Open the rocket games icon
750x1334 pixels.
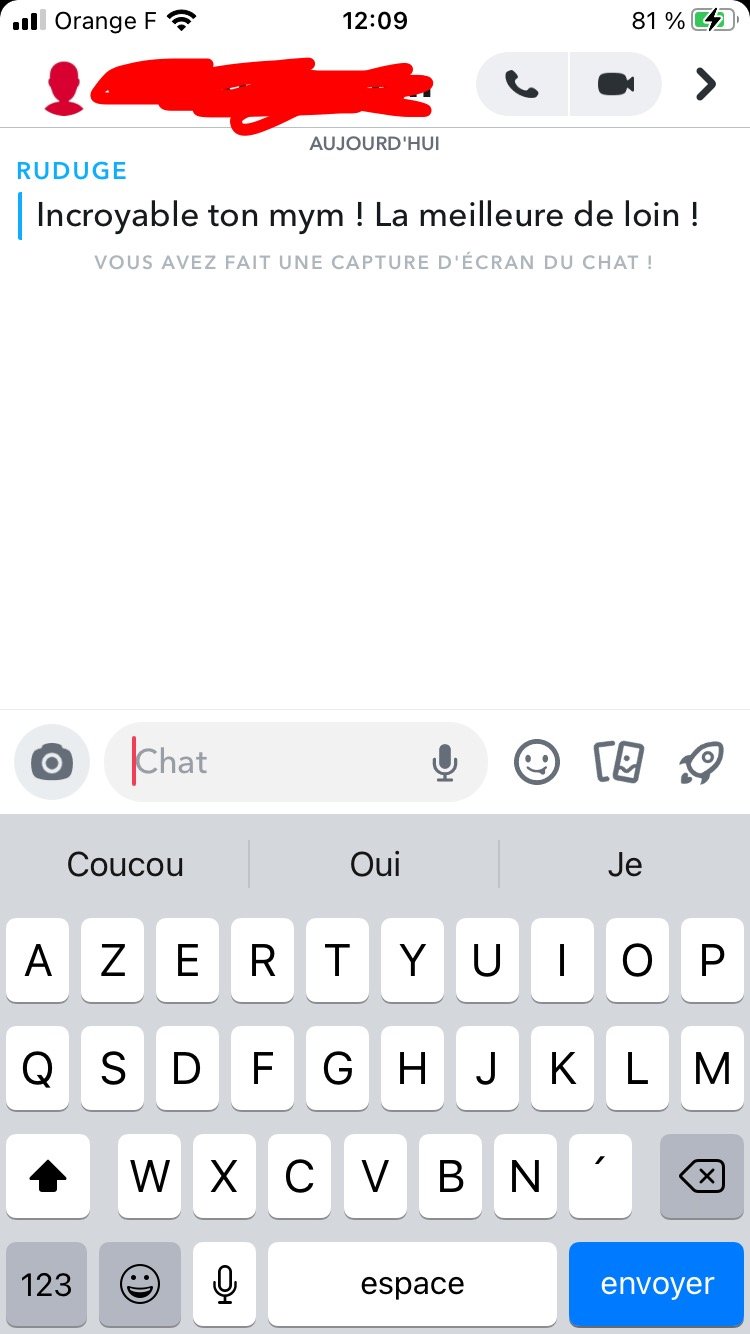[x=702, y=763]
